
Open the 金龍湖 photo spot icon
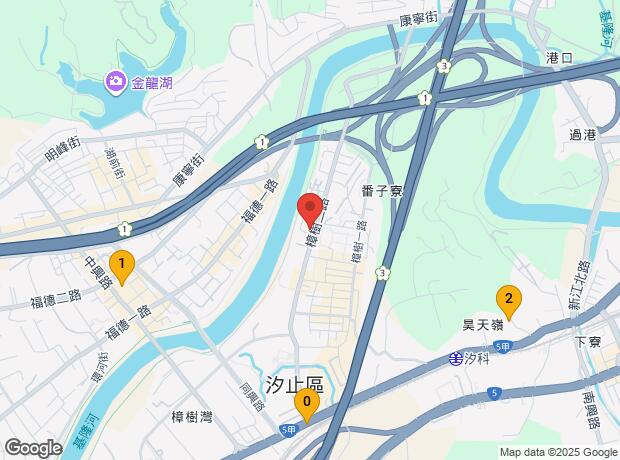[115, 81]
